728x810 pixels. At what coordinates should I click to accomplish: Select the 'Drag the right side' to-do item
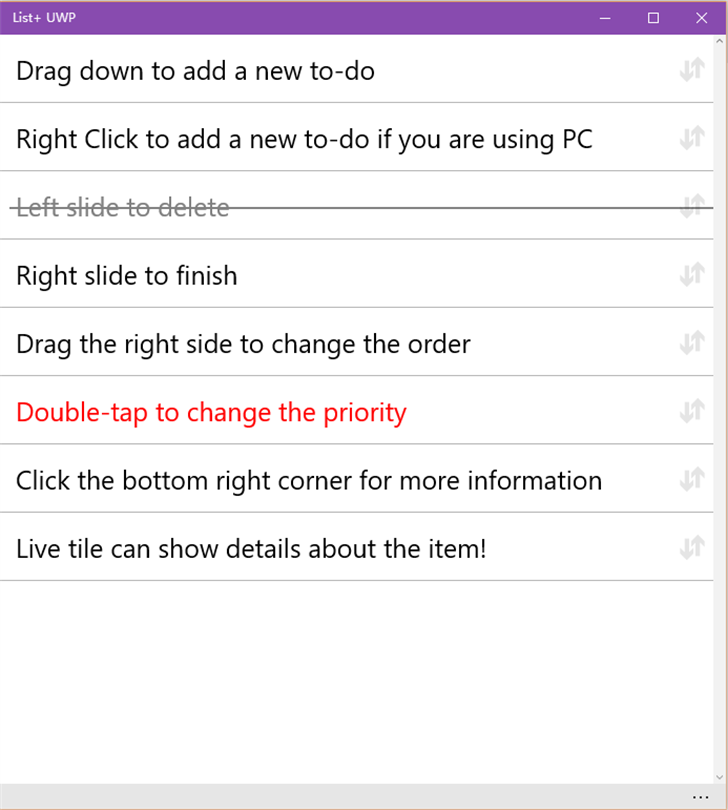click(x=243, y=344)
